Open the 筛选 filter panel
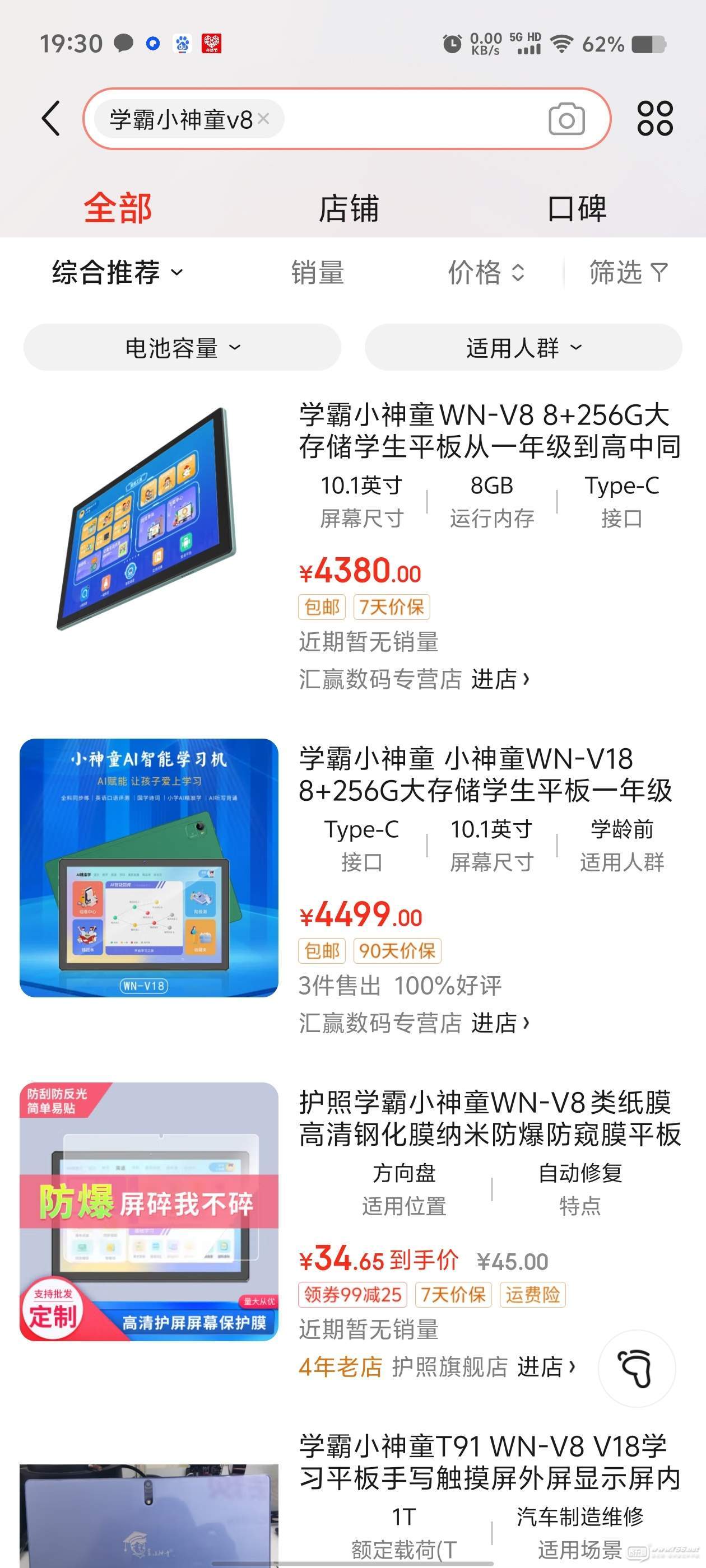Image resolution: width=706 pixels, height=1568 pixels. tap(628, 272)
